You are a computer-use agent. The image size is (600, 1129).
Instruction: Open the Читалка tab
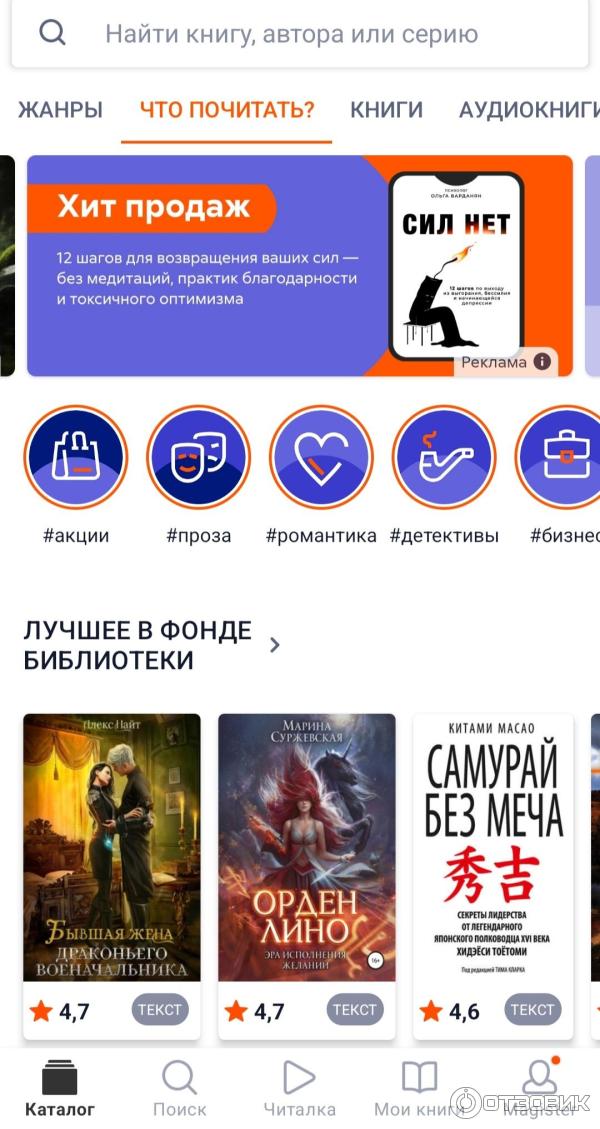pyautogui.click(x=299, y=1088)
